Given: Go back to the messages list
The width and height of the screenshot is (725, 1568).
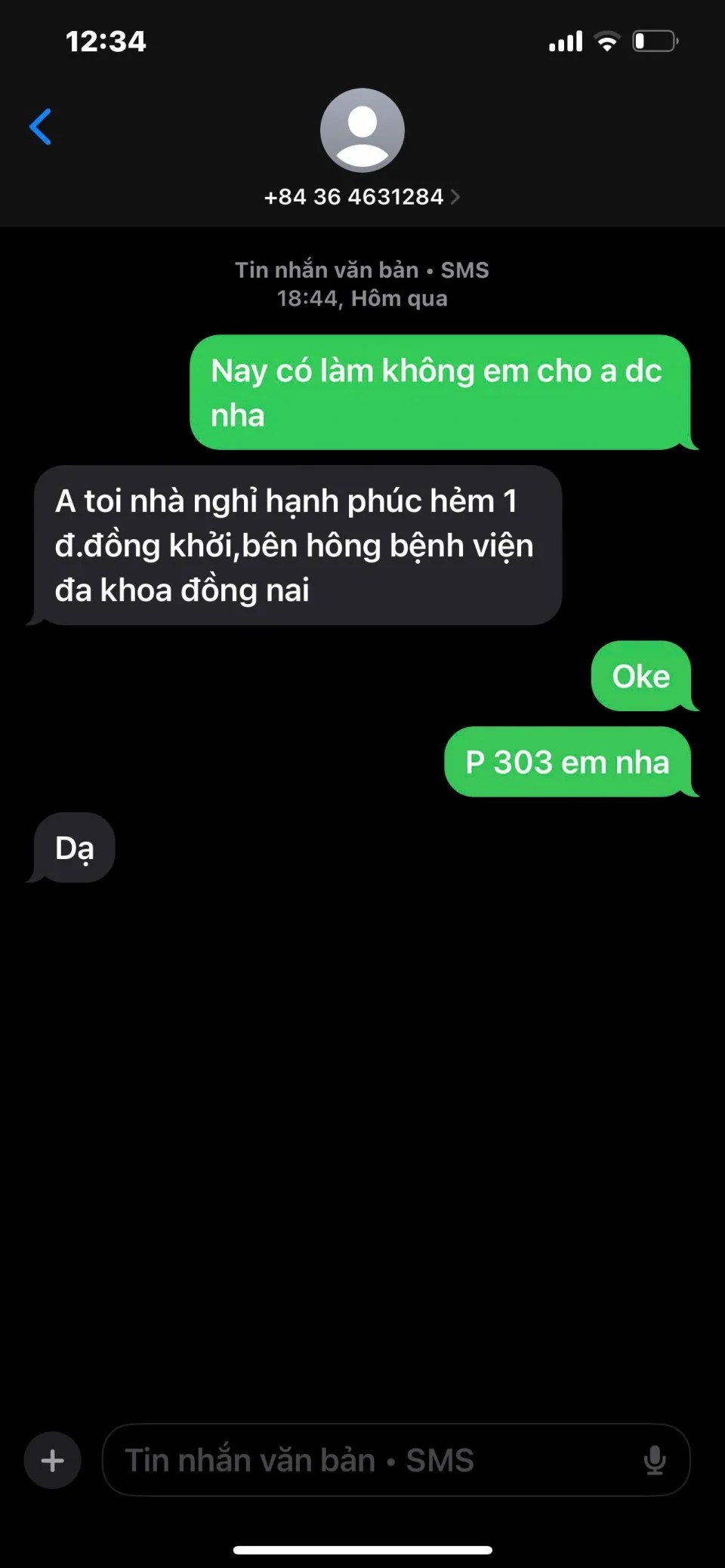Looking at the screenshot, I should pyautogui.click(x=41, y=127).
